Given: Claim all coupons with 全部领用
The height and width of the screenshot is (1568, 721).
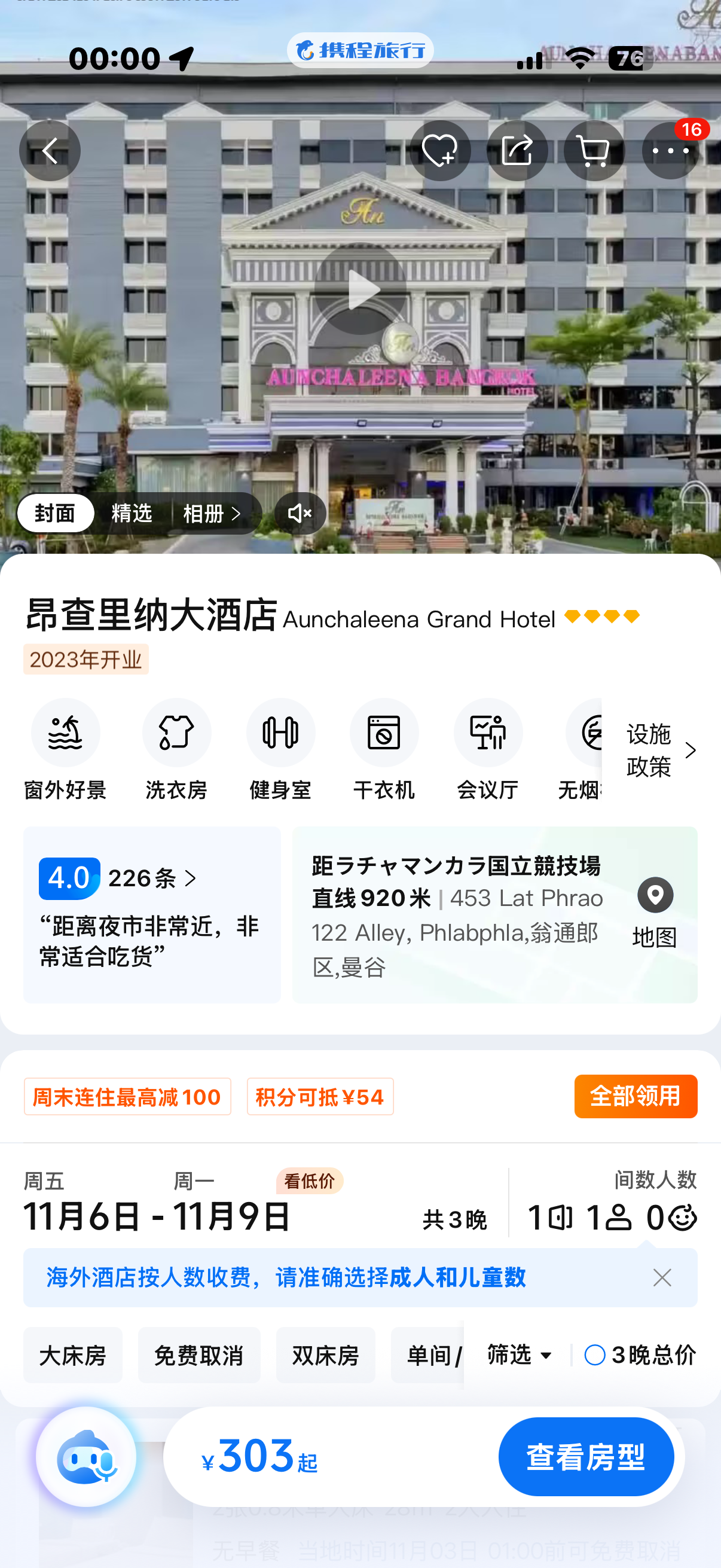Looking at the screenshot, I should [636, 1096].
